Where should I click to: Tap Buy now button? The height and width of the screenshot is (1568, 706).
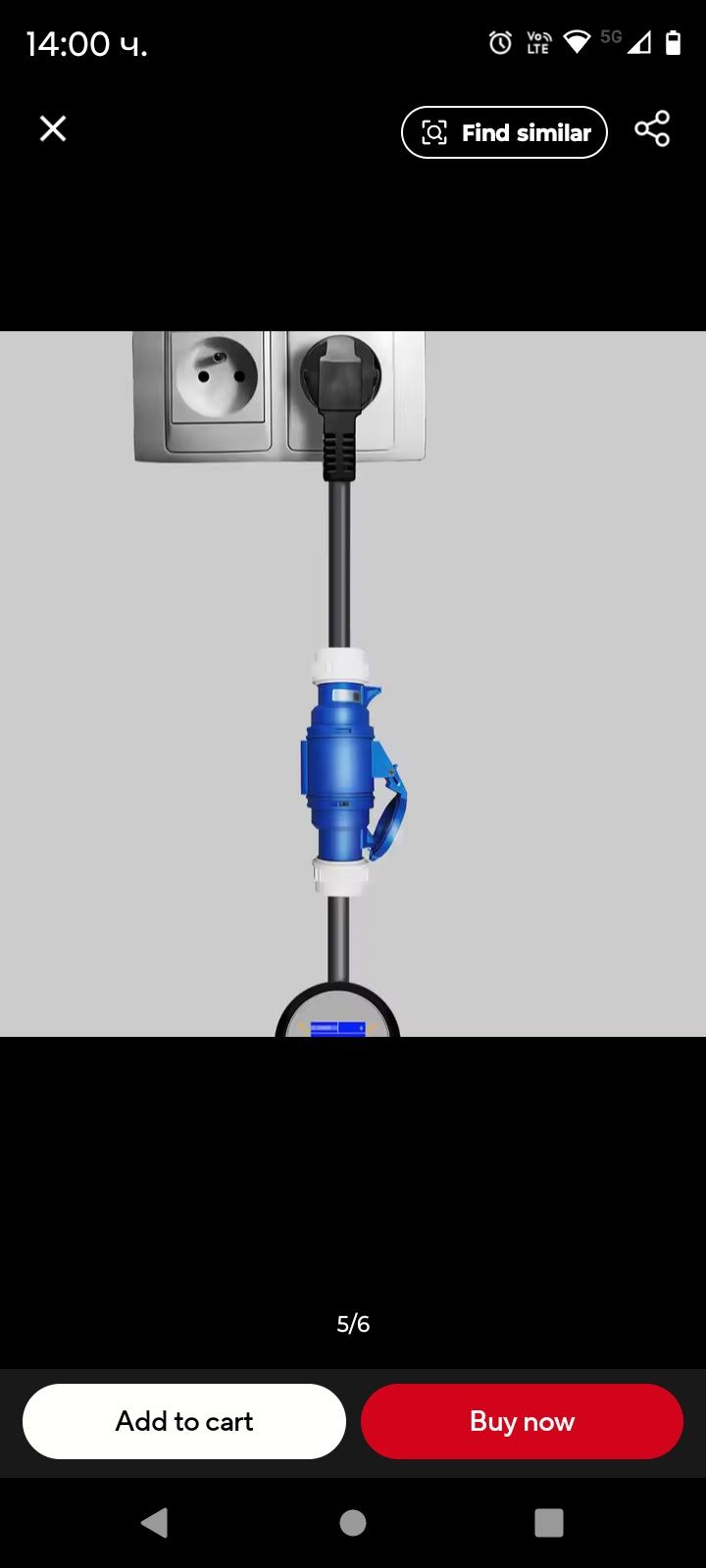click(x=522, y=1421)
